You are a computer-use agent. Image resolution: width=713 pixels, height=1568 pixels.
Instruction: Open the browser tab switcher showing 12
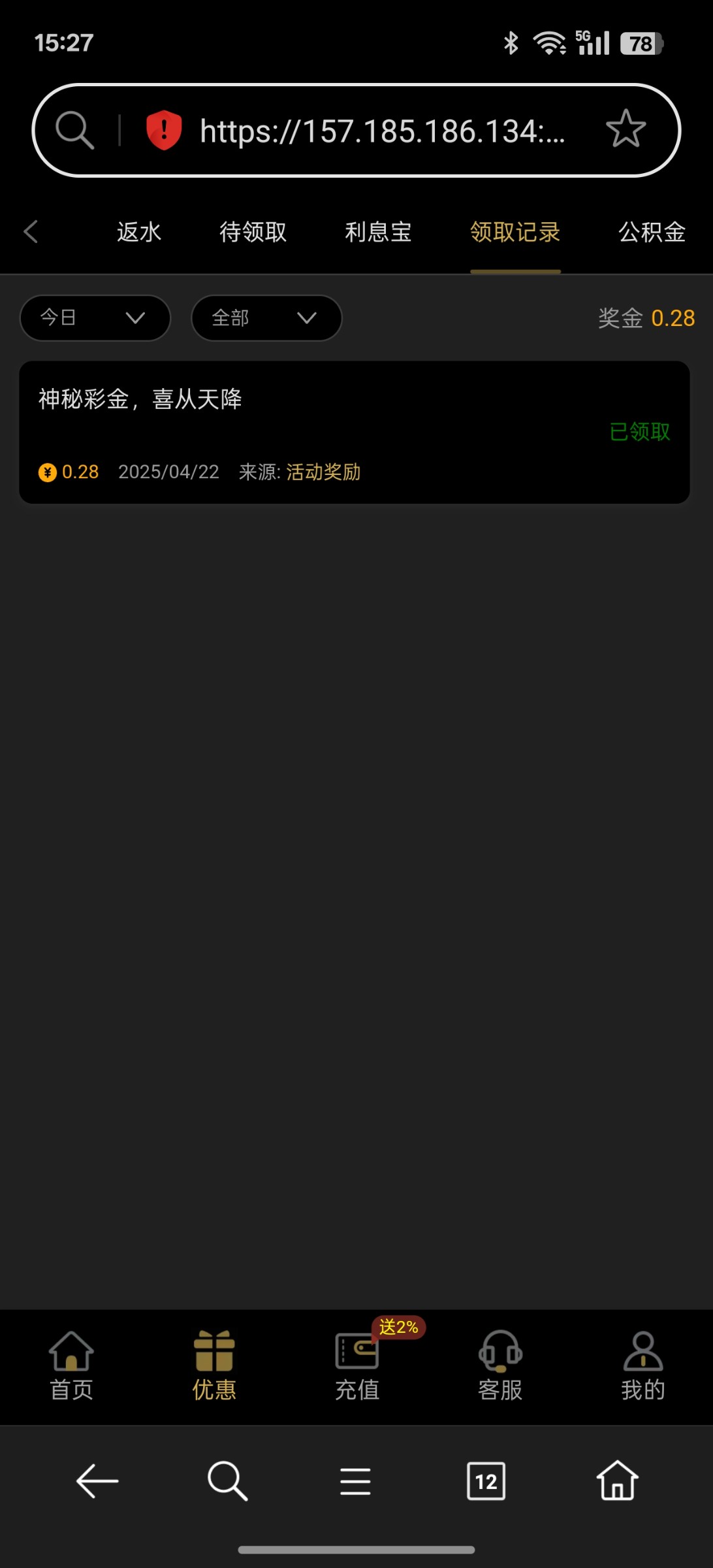486,1481
